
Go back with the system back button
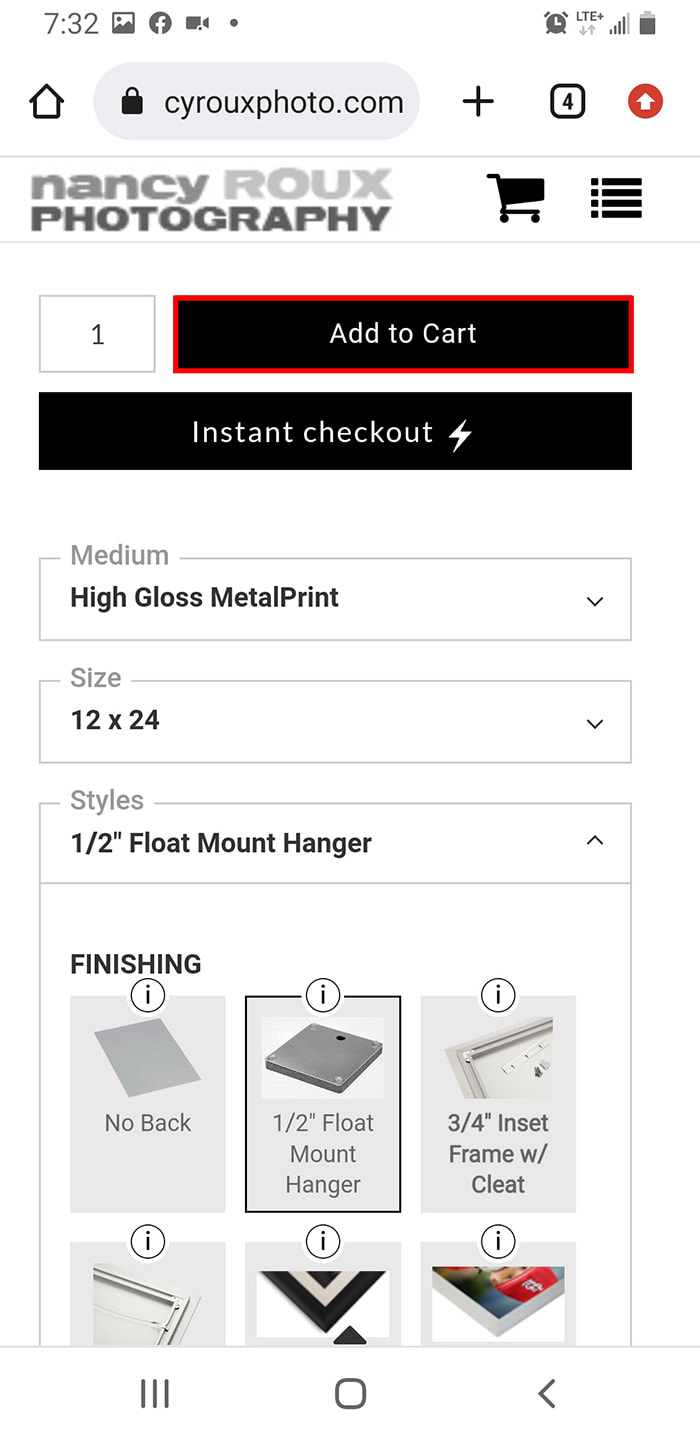click(x=546, y=1393)
